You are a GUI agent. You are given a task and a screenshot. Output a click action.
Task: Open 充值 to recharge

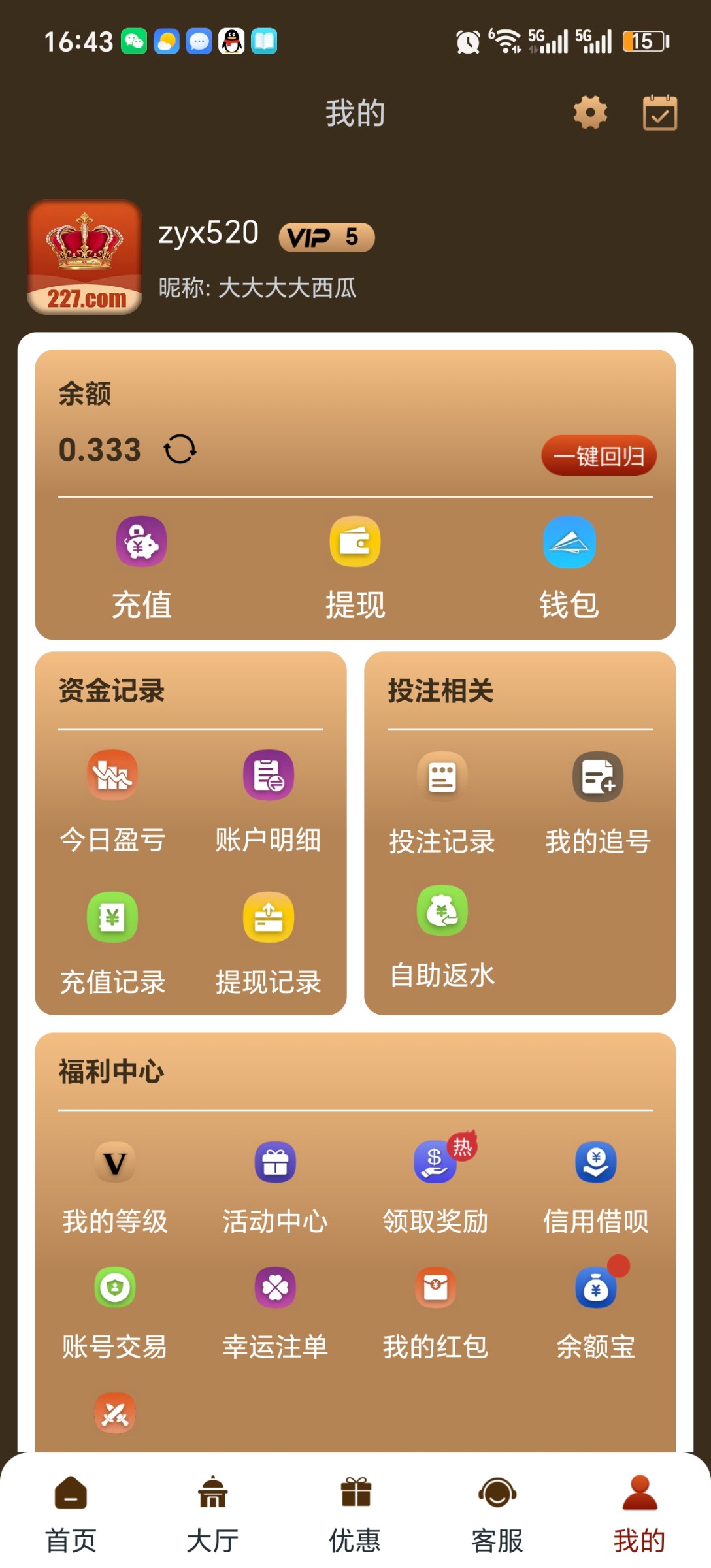click(x=142, y=567)
